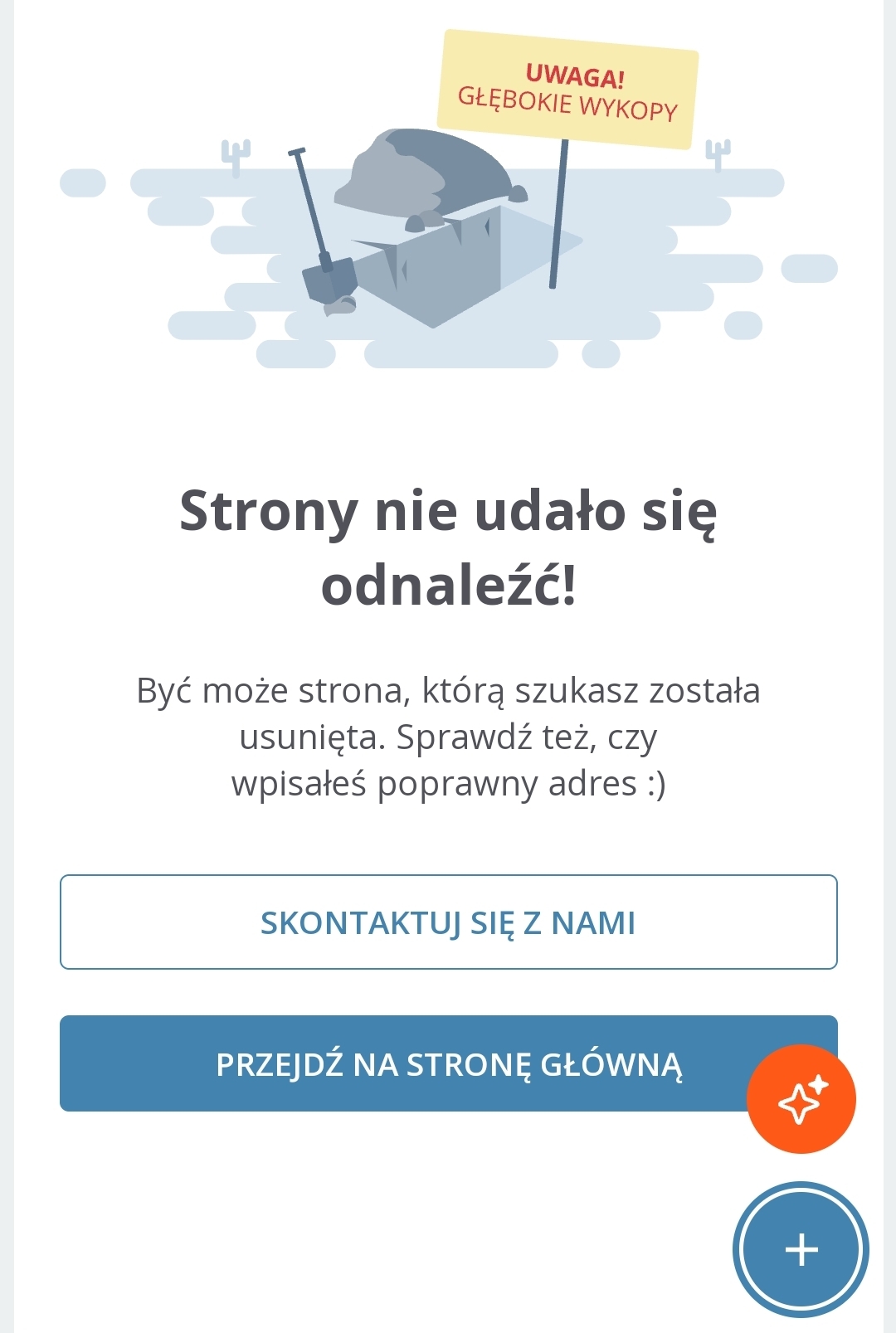This screenshot has height=1333, width=896.
Task: Tap the Skontaktuj się z nami button
Action: point(448,922)
